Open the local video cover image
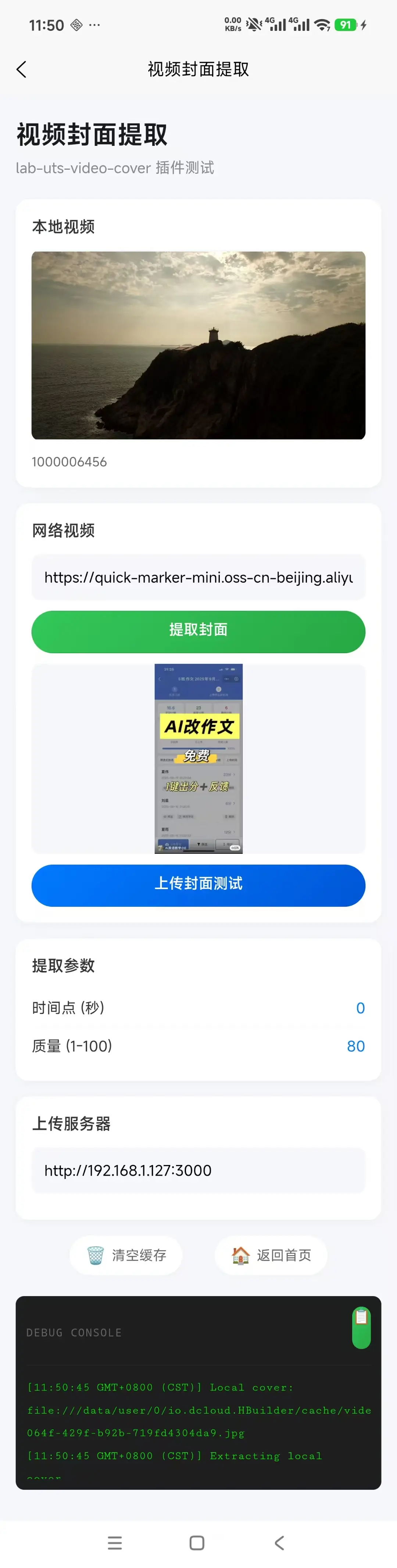The height and width of the screenshot is (1568, 397). pyautogui.click(x=198, y=345)
